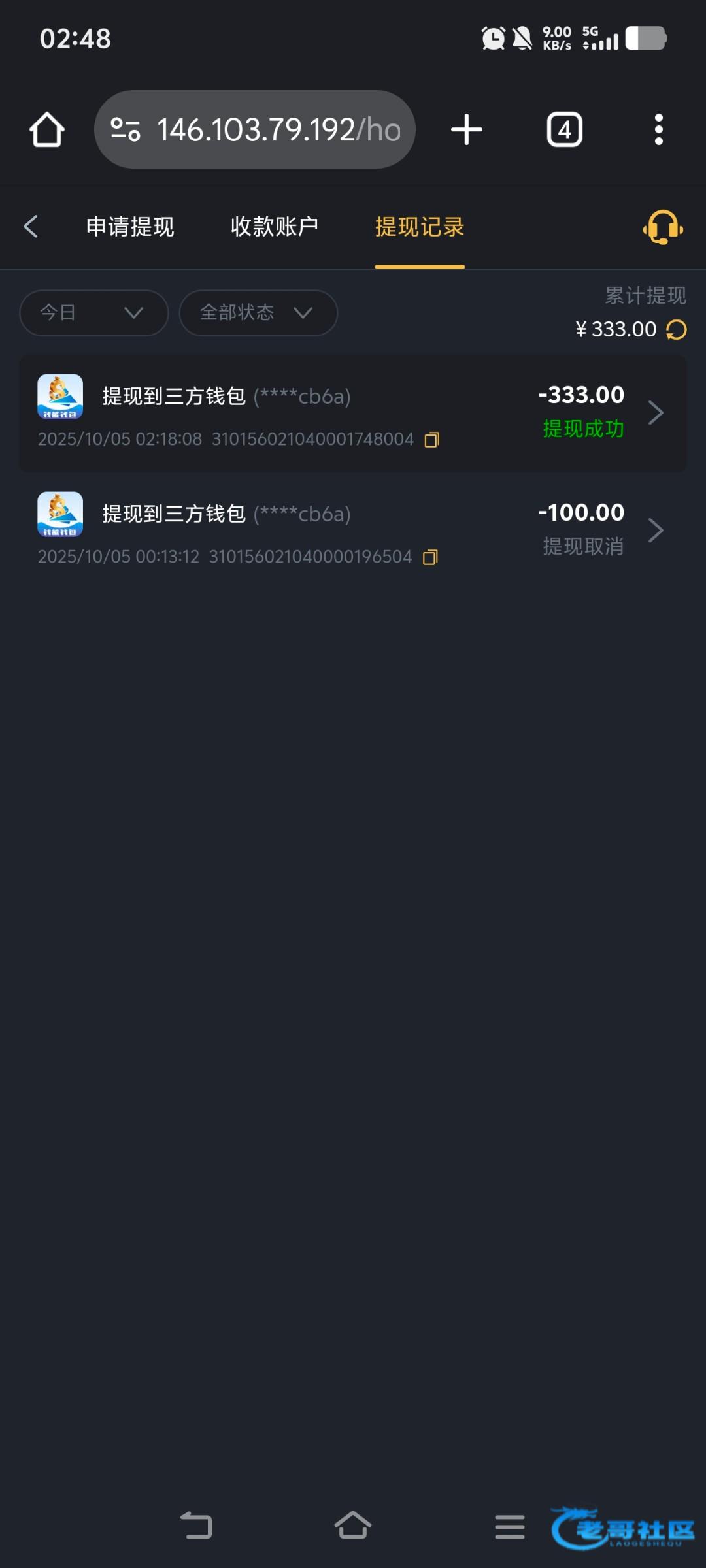
Task: Refresh the 累计提现 total amount
Action: tap(677, 330)
